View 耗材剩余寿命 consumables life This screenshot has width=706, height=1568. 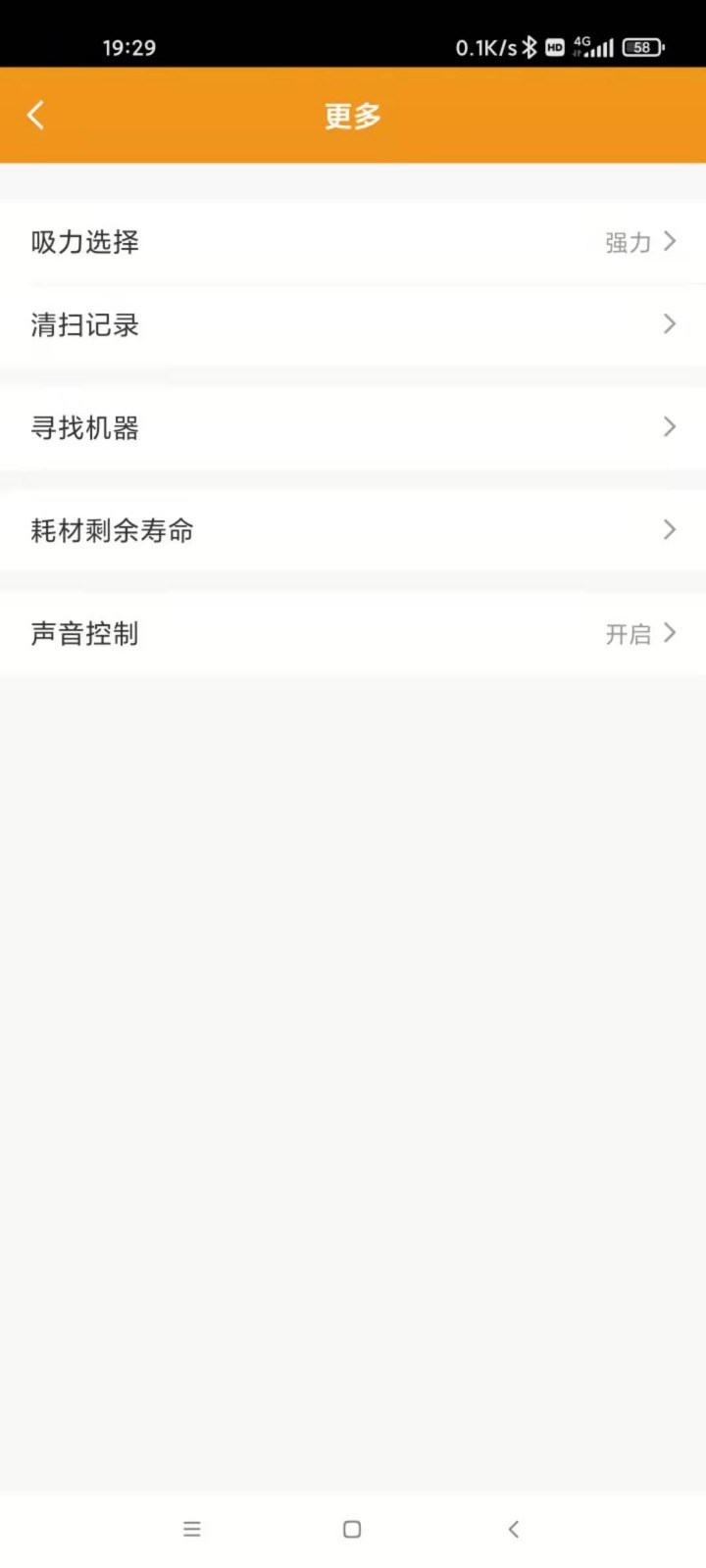pos(353,530)
